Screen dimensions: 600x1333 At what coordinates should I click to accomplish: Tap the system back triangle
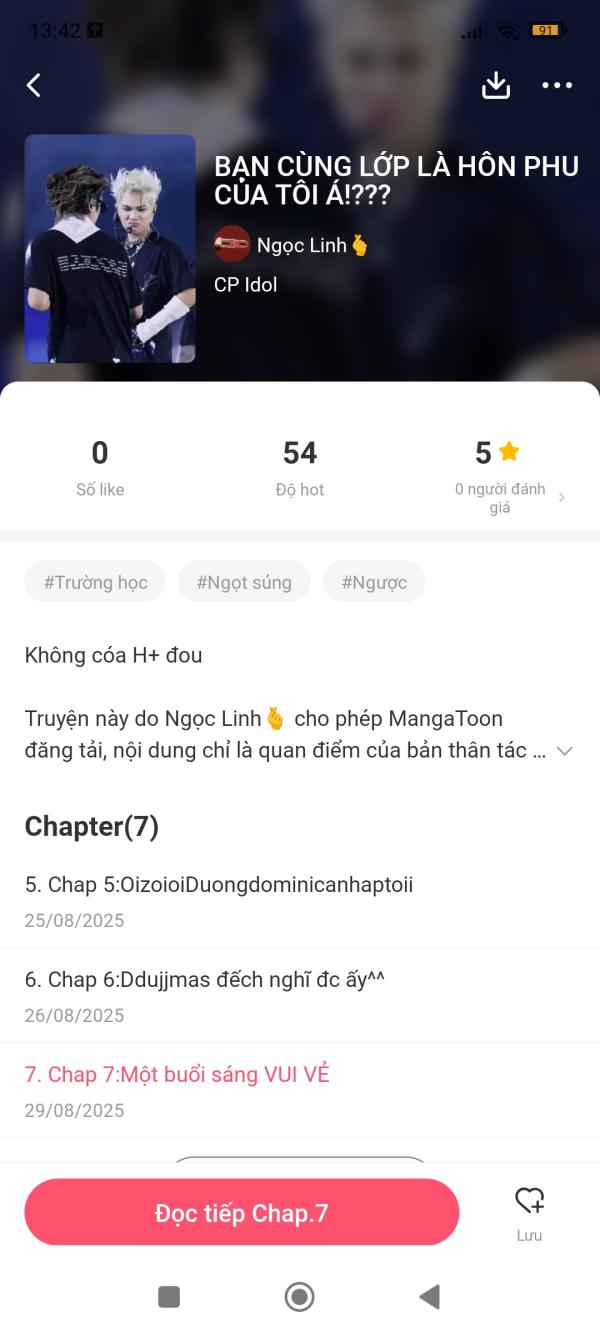point(429,1297)
